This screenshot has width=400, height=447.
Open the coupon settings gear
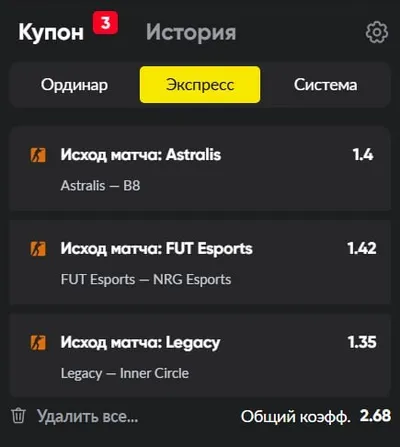[377, 32]
